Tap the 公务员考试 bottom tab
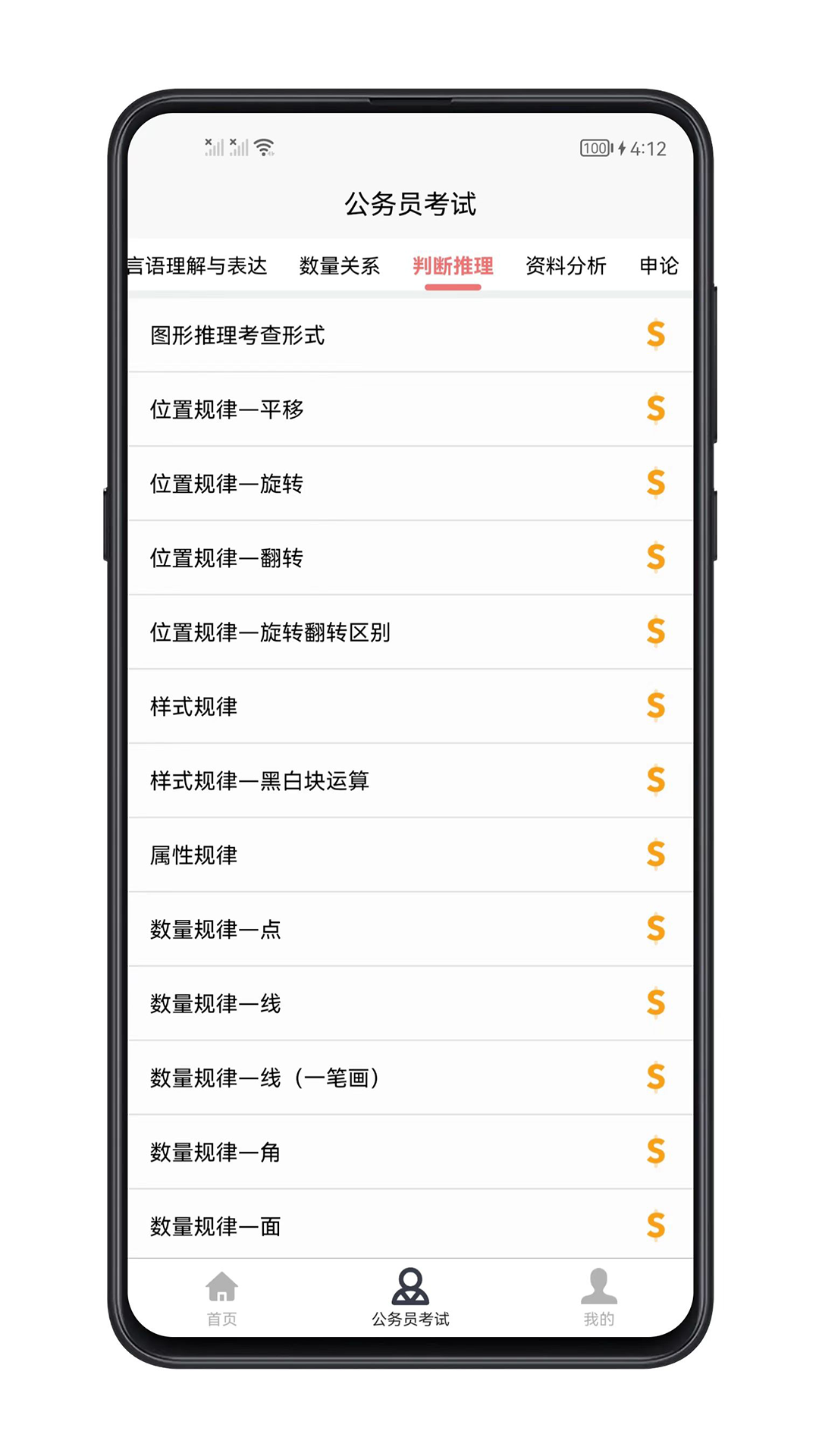Screen dimensions: 819x1456 coord(410,1298)
